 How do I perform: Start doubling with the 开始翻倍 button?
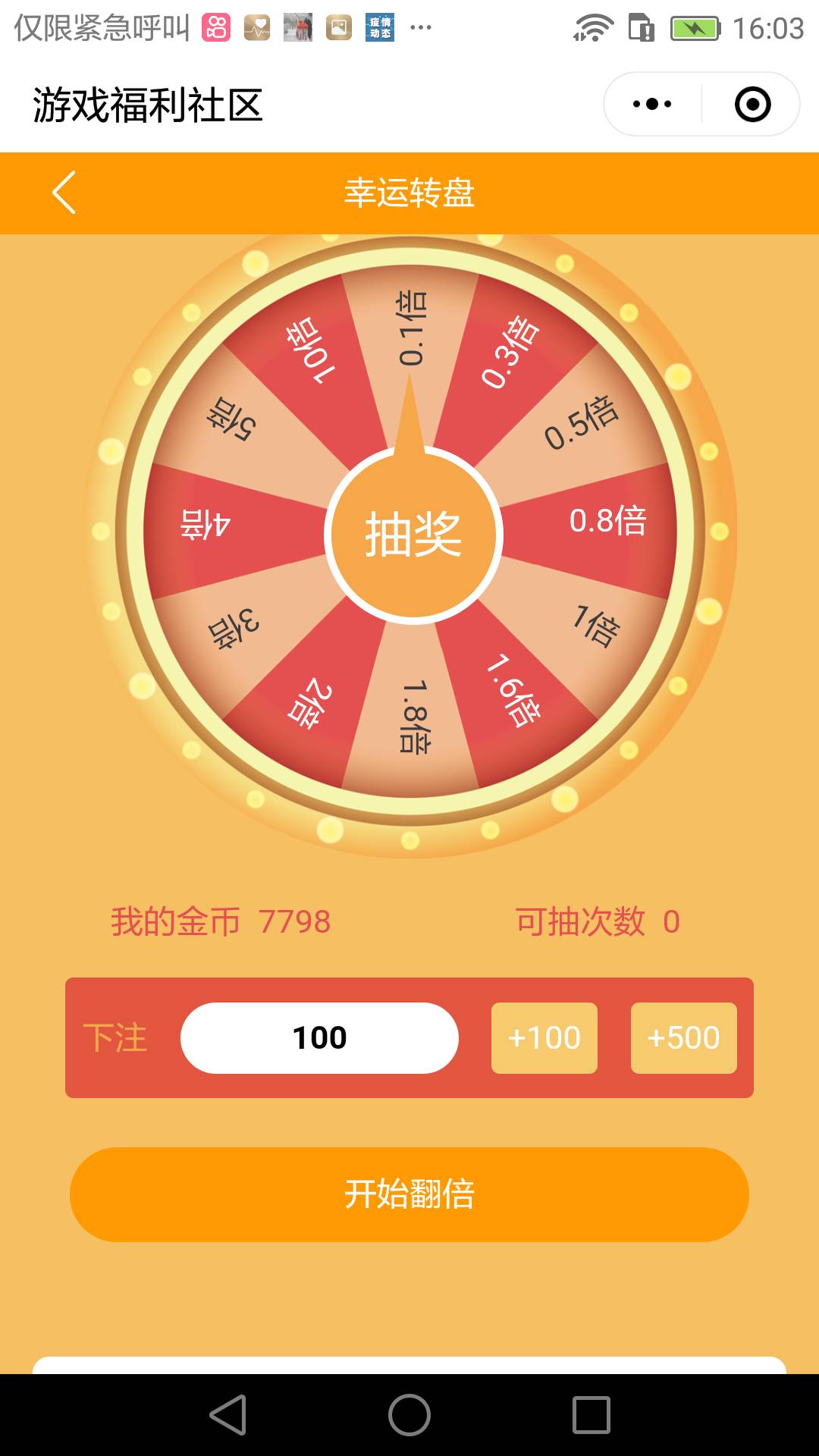pos(409,1194)
